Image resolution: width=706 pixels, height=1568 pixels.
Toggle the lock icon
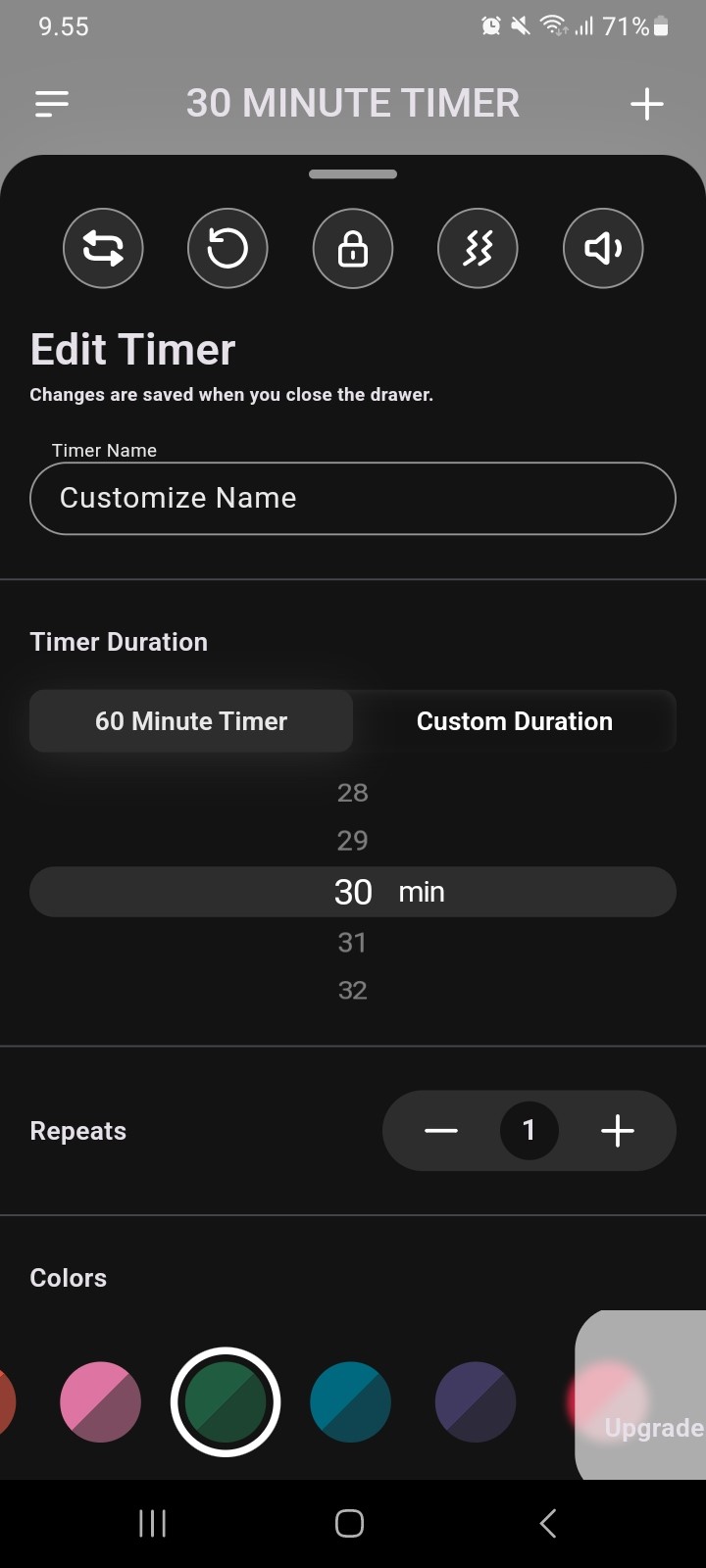tap(353, 249)
